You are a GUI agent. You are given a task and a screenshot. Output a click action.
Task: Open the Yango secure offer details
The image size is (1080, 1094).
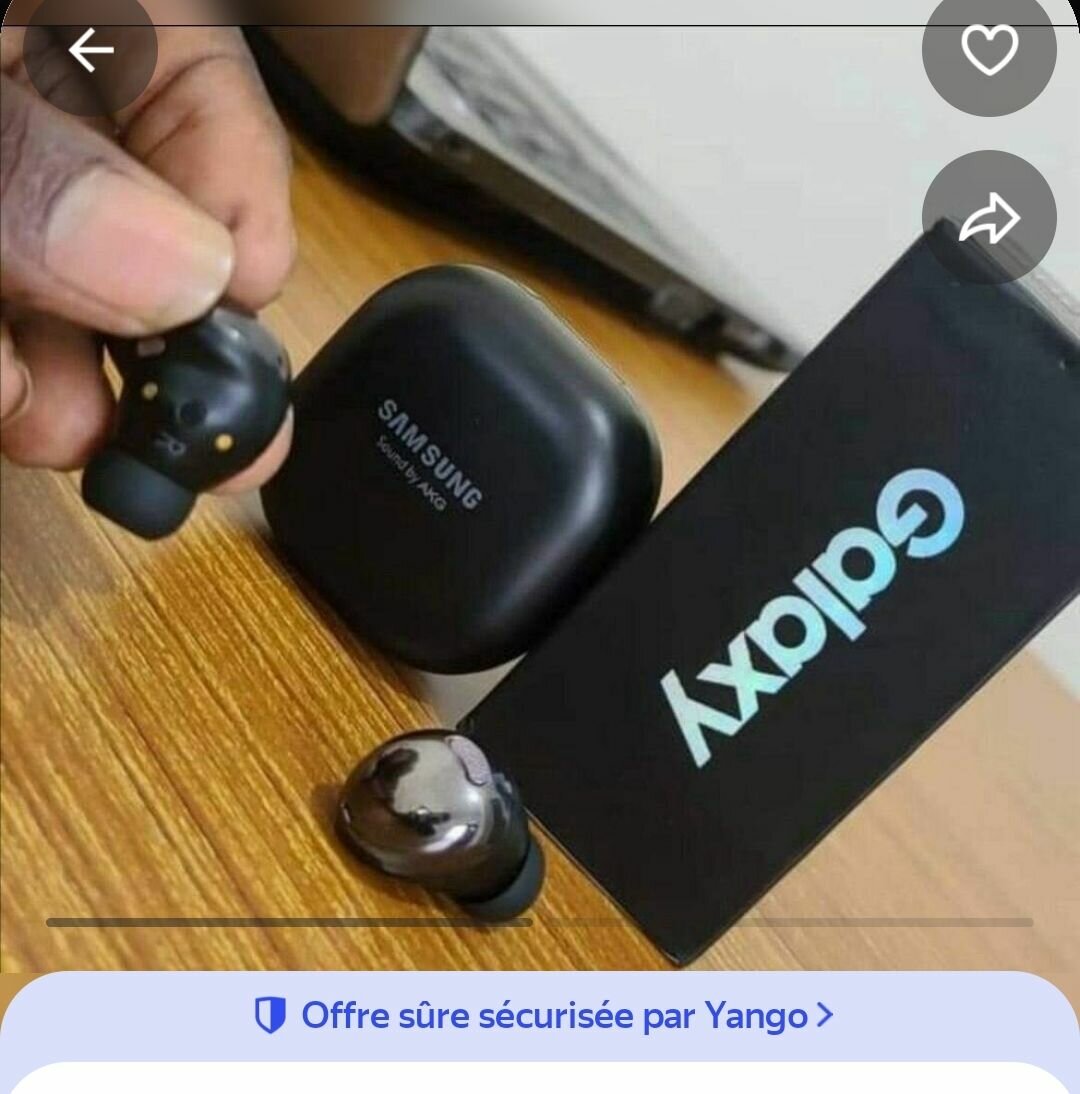(542, 1016)
